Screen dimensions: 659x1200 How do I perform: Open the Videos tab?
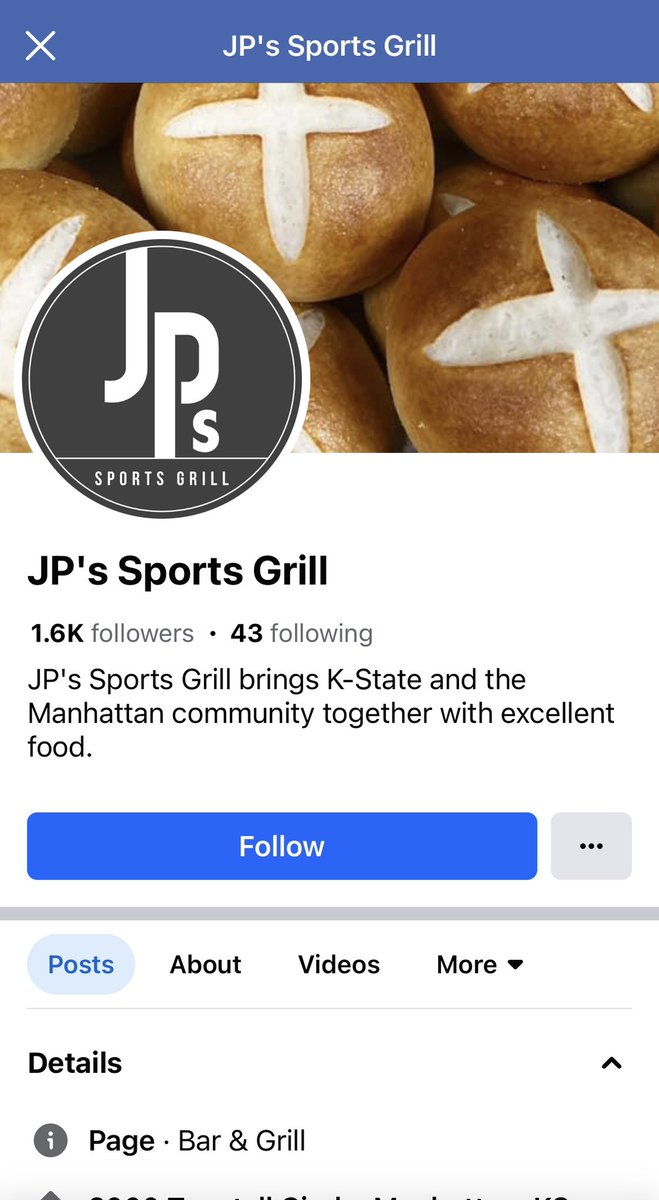click(339, 964)
